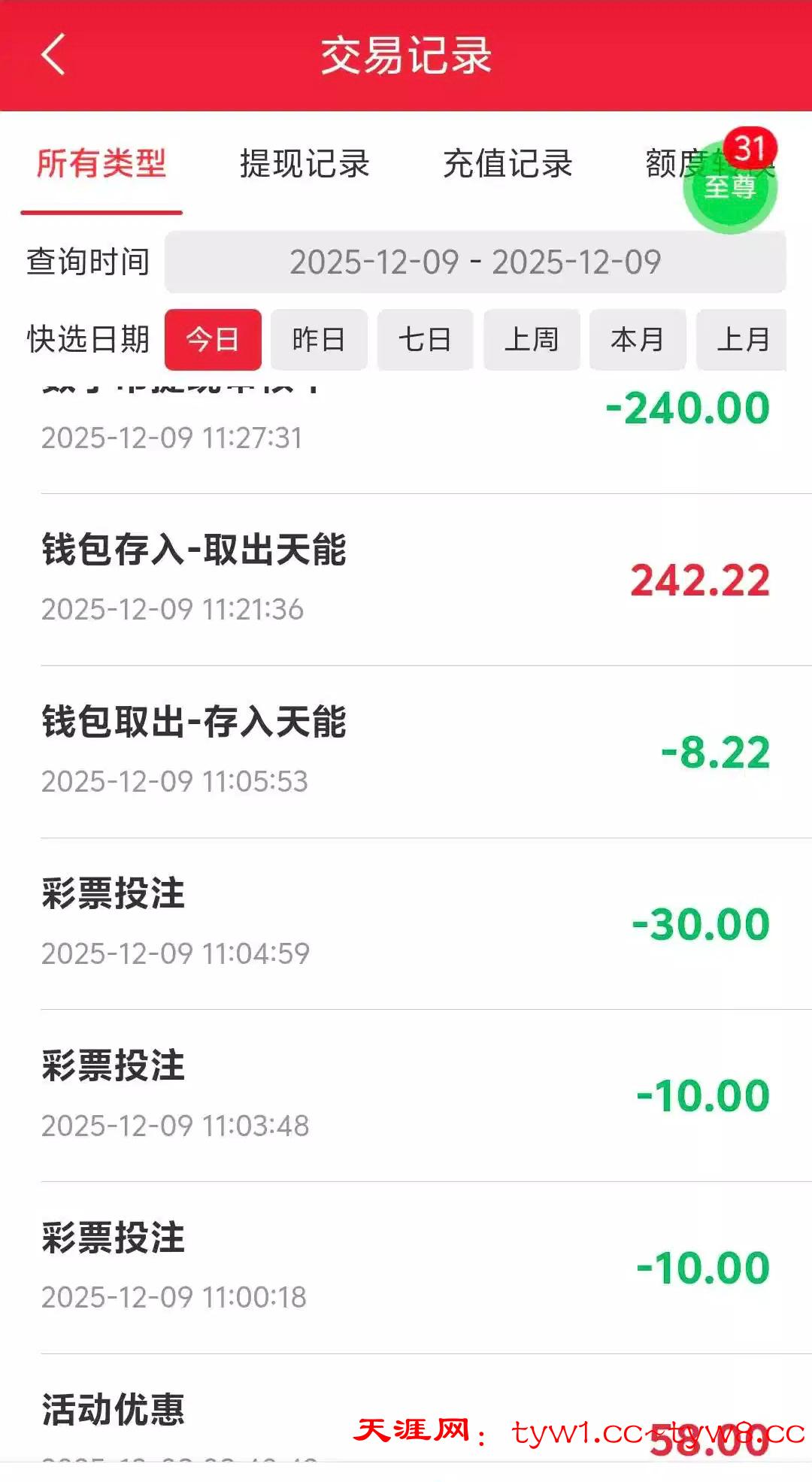Show records from 上周
Image resolution: width=812 pixels, height=1482 pixels.
[x=532, y=340]
